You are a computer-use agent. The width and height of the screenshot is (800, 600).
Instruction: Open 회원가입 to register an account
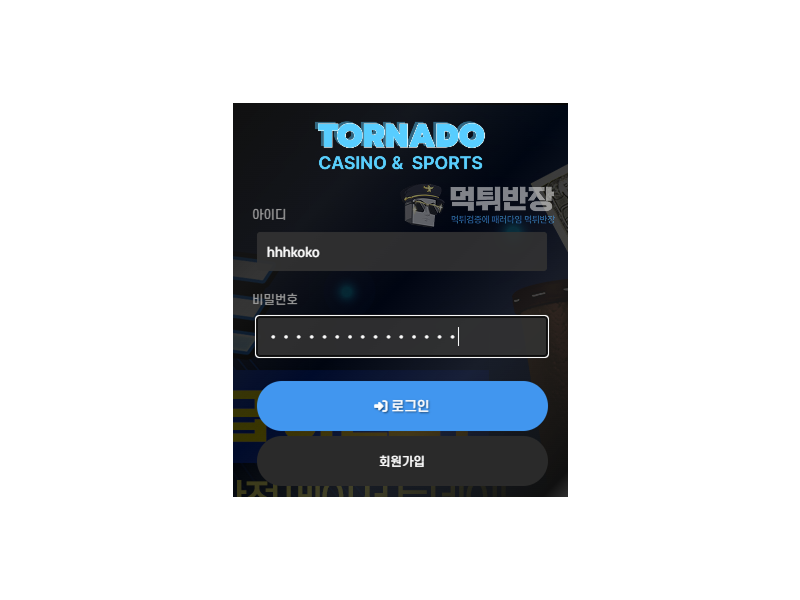[401, 461]
